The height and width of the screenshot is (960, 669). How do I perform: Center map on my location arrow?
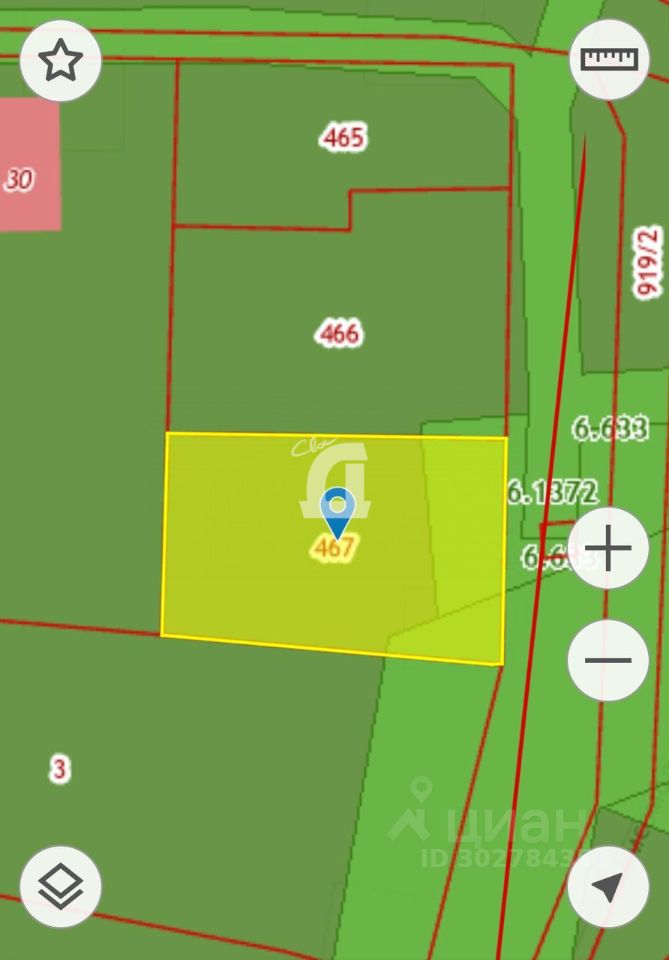(x=608, y=886)
